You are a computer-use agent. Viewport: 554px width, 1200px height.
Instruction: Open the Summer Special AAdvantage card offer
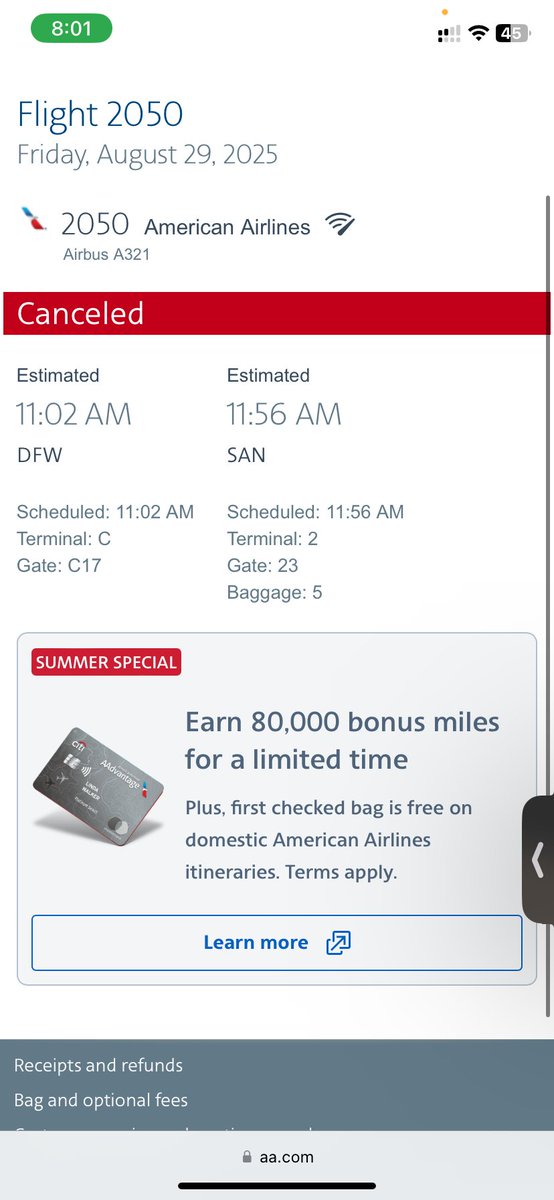[277, 809]
